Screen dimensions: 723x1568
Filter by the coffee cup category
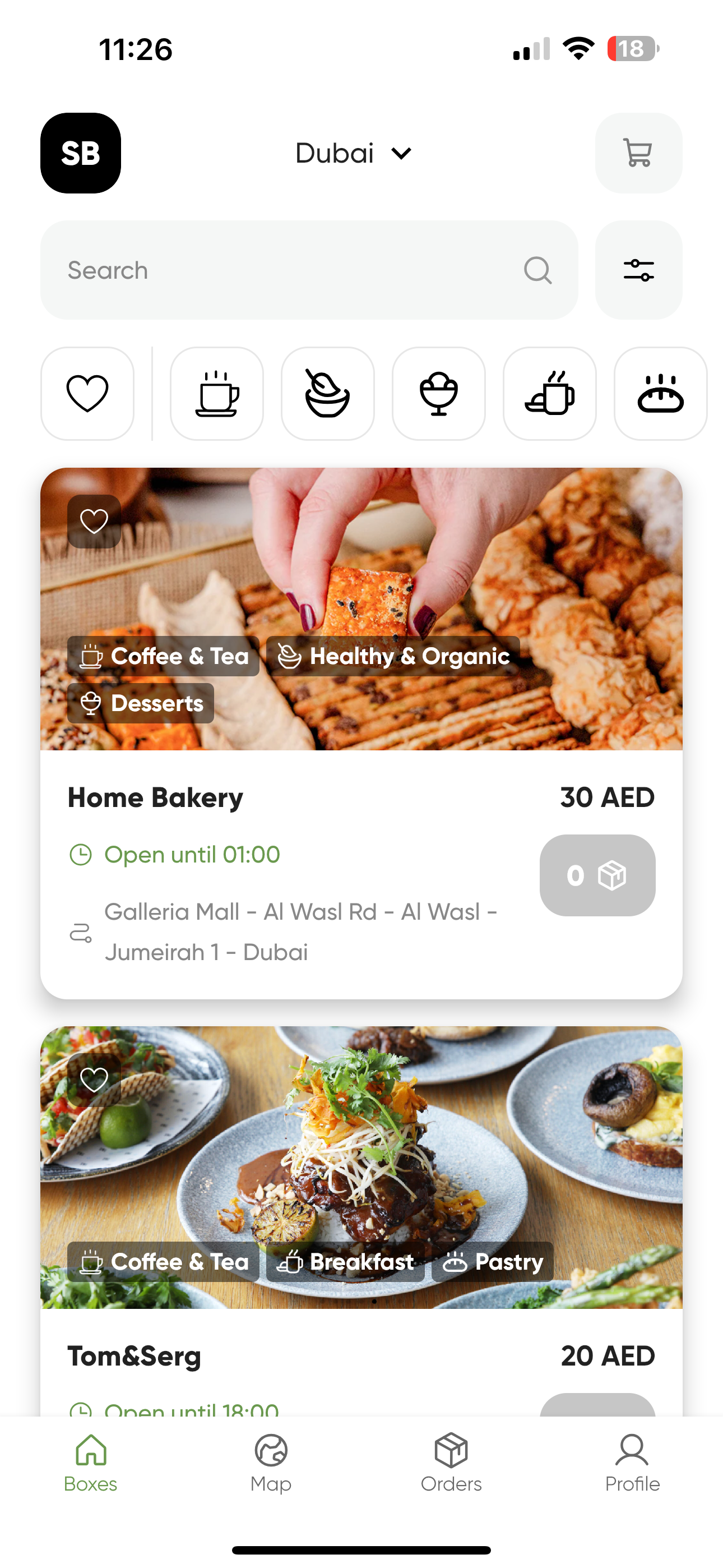217,393
